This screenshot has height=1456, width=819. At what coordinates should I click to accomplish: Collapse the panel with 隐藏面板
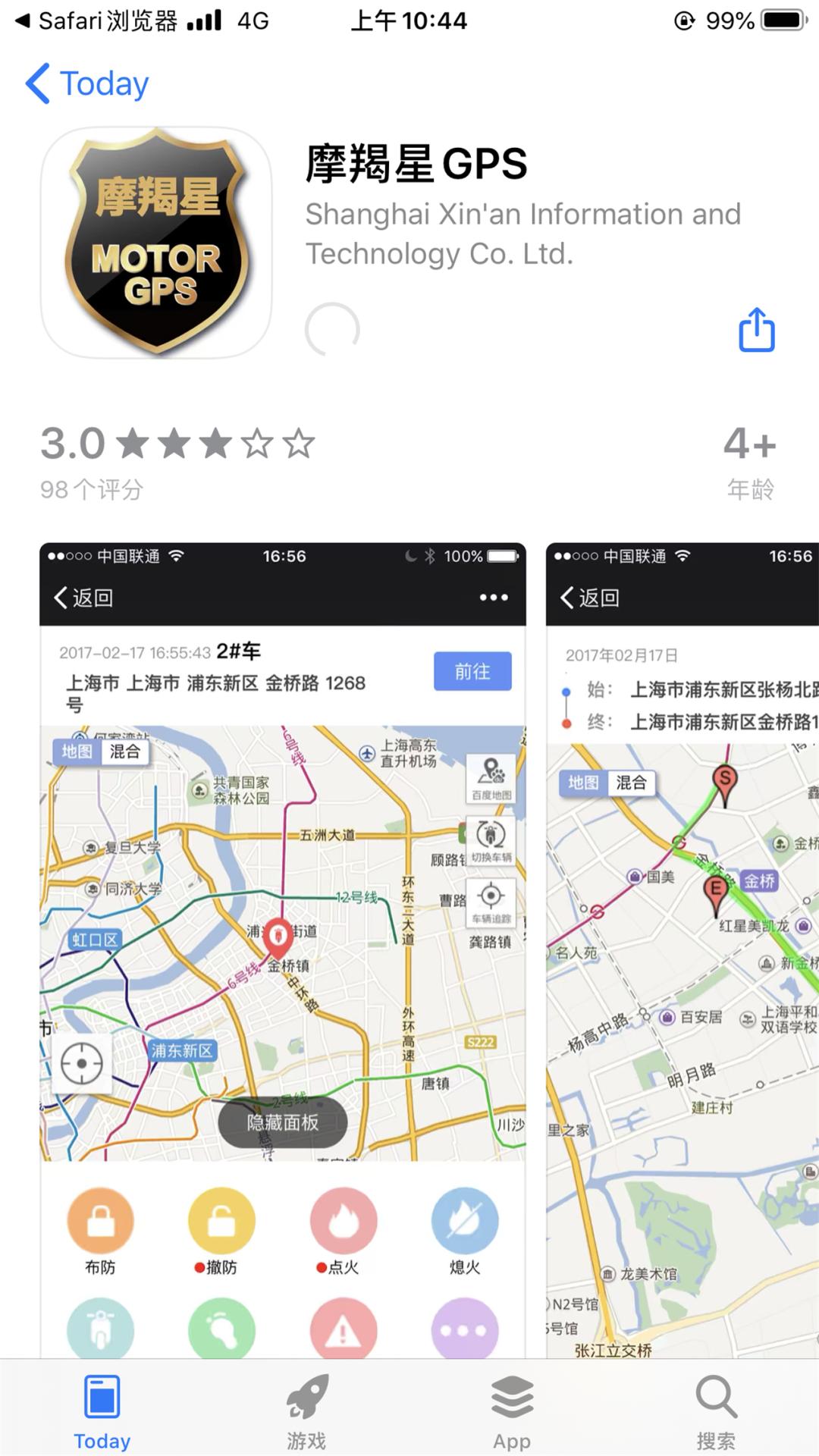click(281, 1123)
